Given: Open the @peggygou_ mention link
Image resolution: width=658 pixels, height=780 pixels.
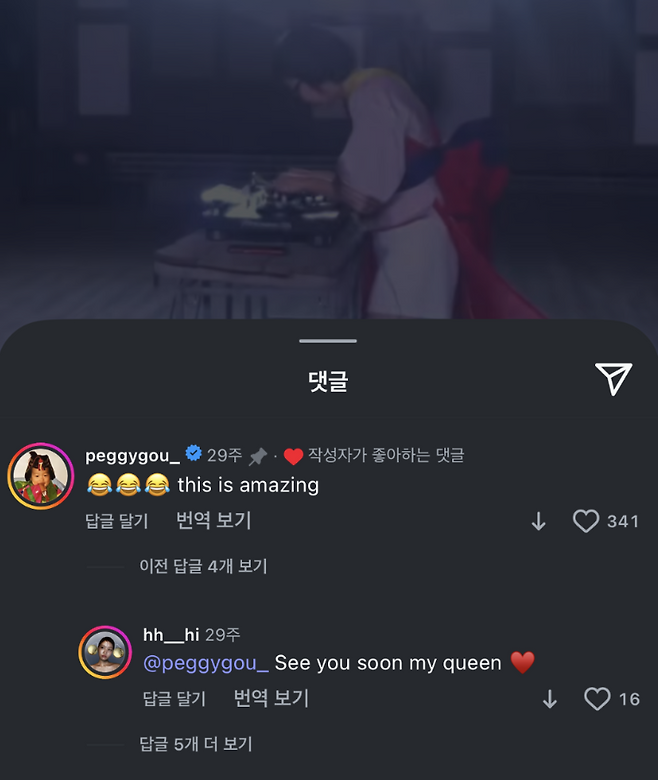Looking at the screenshot, I should point(206,663).
